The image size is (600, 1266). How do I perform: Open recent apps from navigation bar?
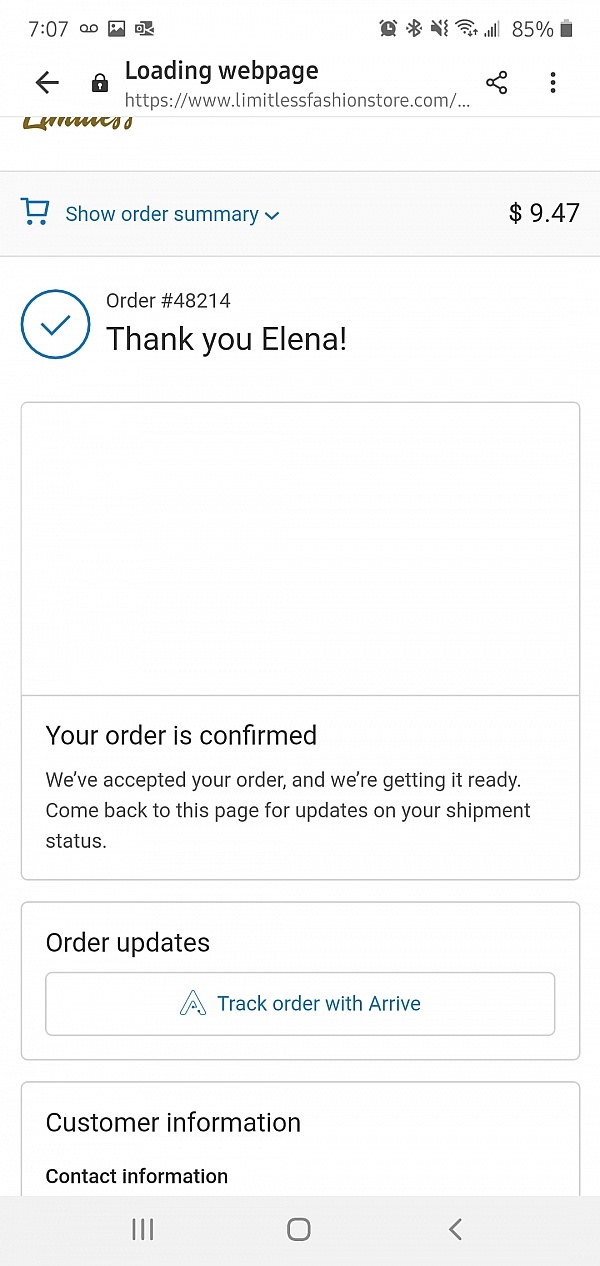click(143, 1230)
